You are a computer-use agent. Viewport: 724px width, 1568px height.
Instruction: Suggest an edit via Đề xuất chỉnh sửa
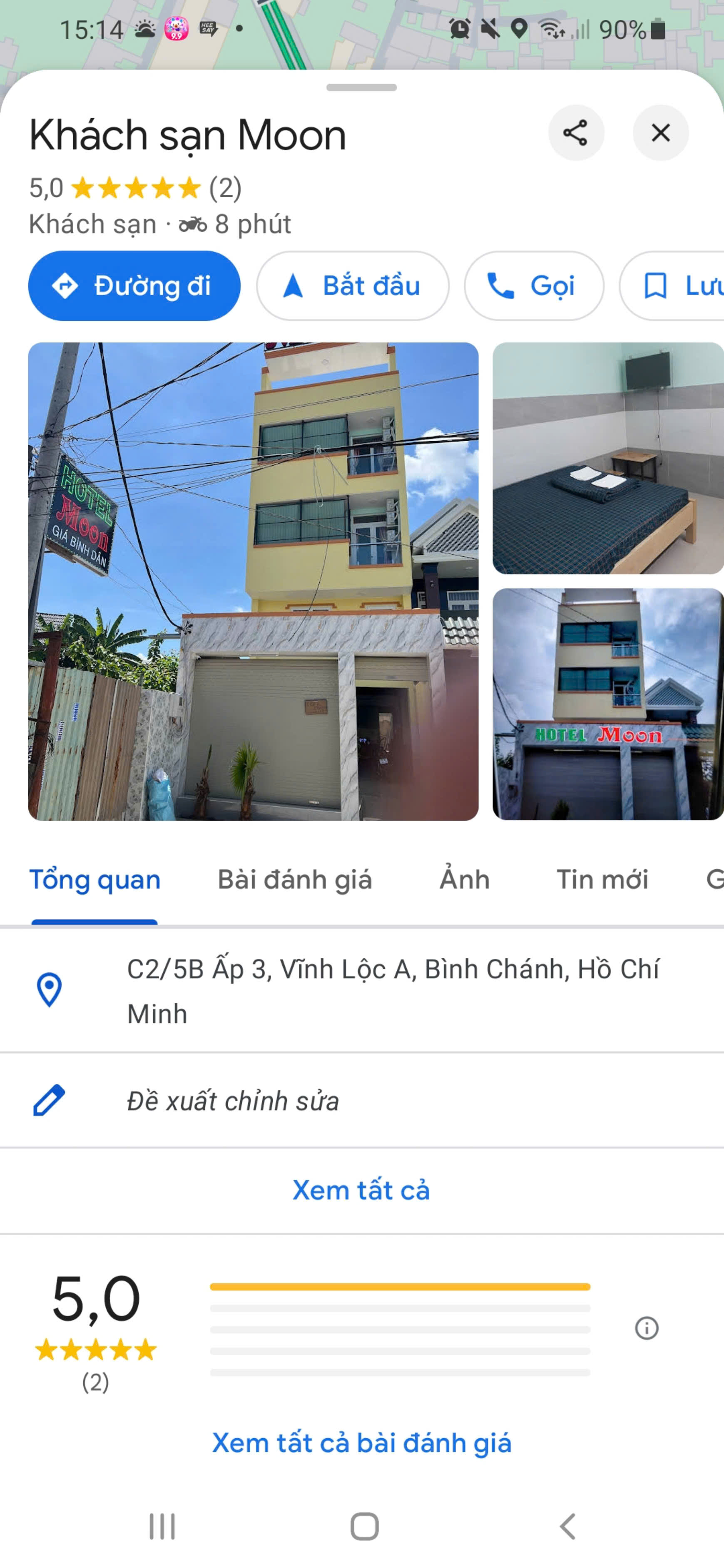233,1101
